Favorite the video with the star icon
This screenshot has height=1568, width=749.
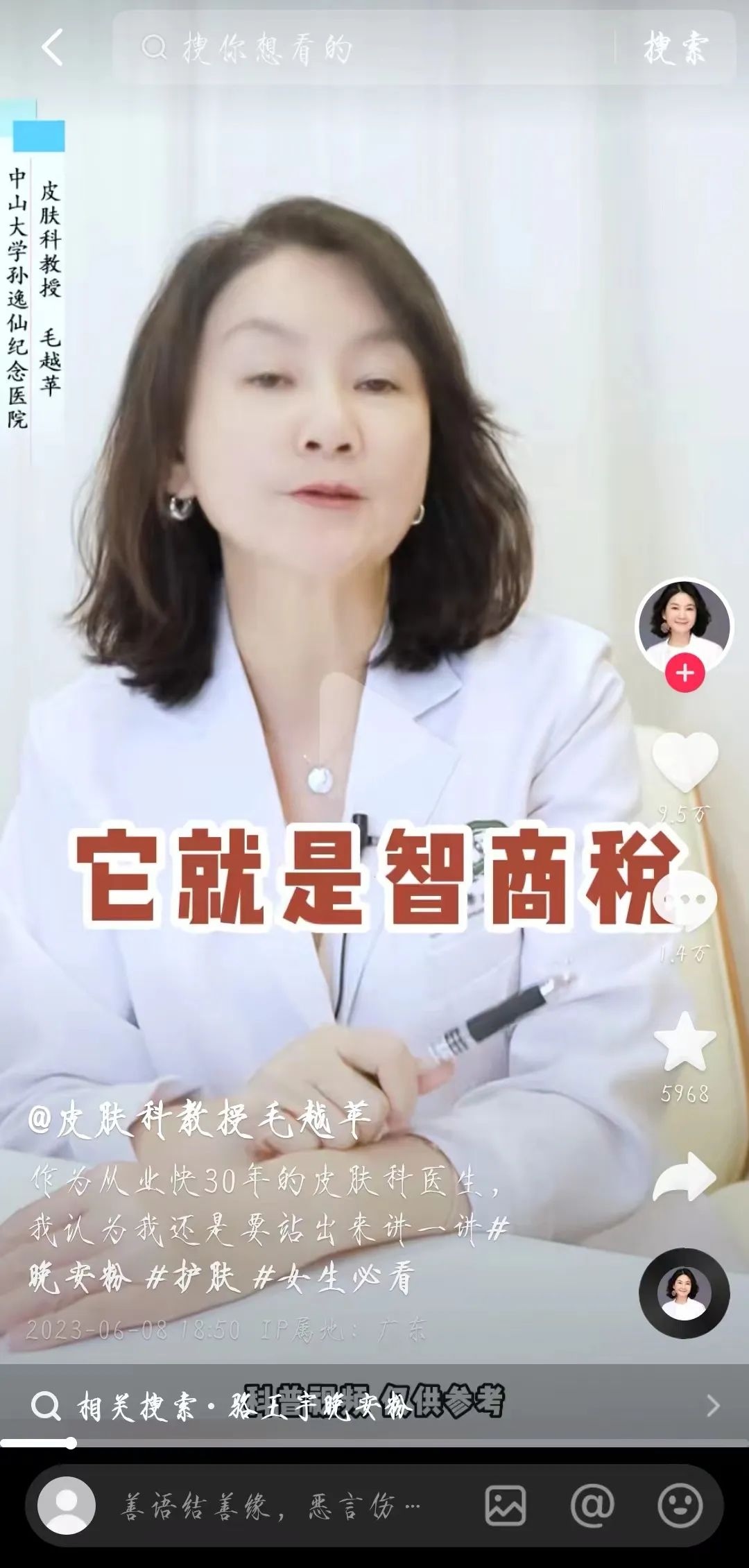coord(685,1042)
